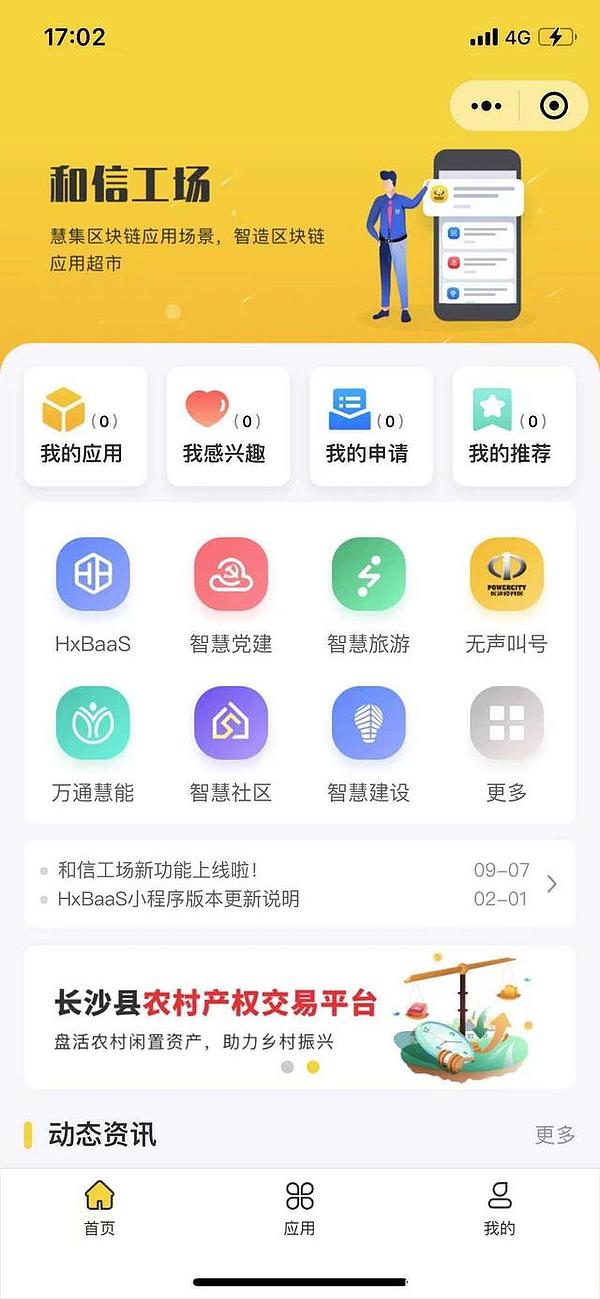The image size is (600, 1299).
Task: Open 我感兴趣 card
Action: coord(228,427)
